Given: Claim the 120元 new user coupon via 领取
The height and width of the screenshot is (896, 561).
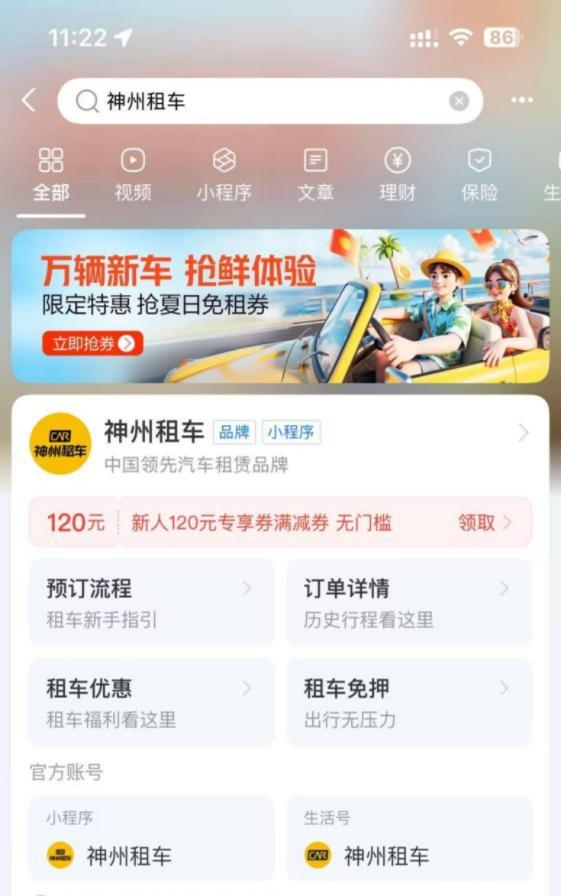Looking at the screenshot, I should point(483,522).
